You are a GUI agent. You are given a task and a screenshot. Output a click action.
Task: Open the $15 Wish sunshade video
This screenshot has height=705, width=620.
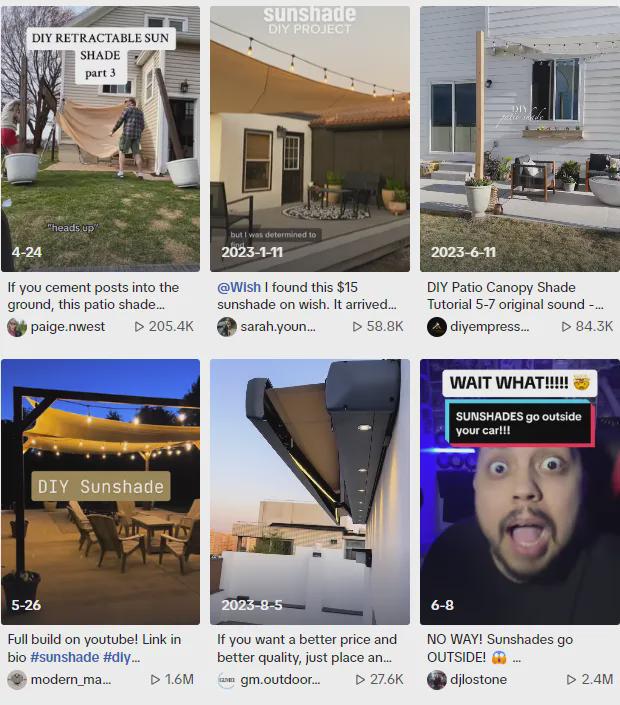point(310,138)
